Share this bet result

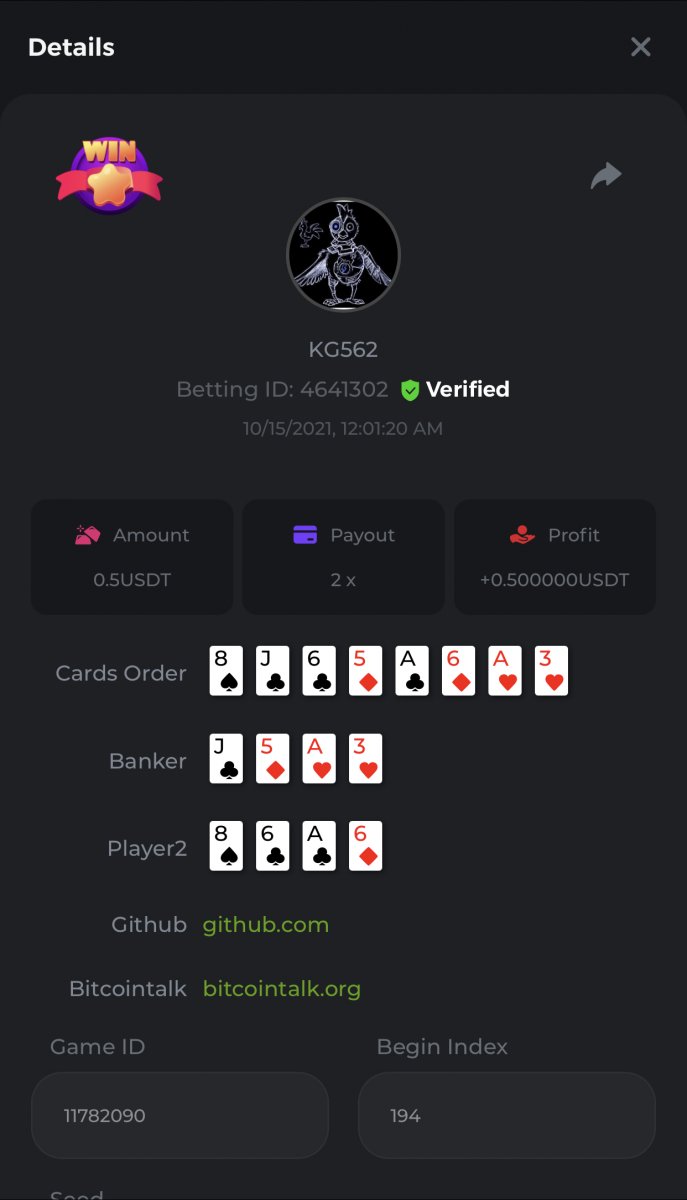point(605,176)
